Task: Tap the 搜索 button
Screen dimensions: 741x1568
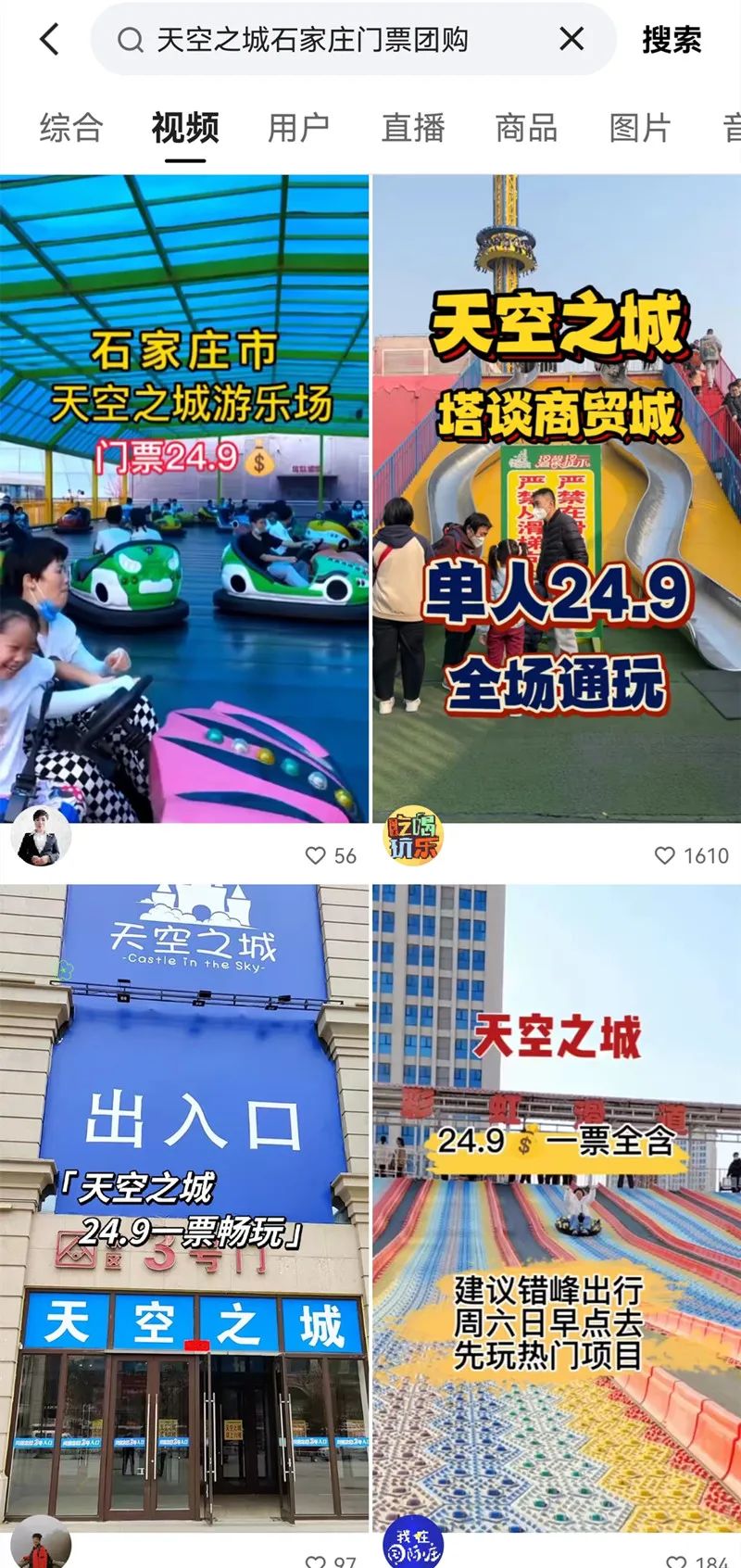Action: pyautogui.click(x=672, y=40)
